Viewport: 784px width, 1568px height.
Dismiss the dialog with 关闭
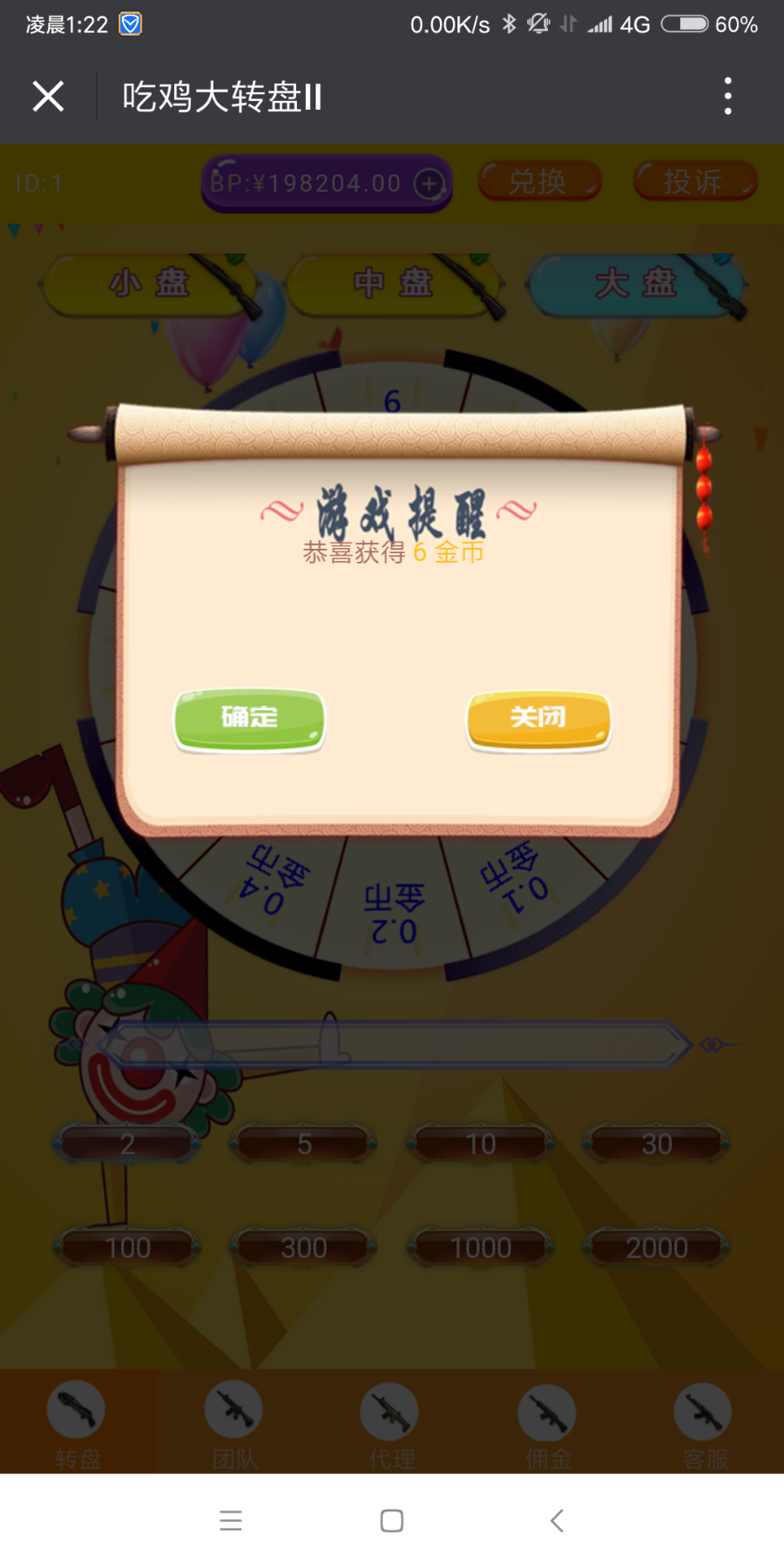[x=538, y=719]
